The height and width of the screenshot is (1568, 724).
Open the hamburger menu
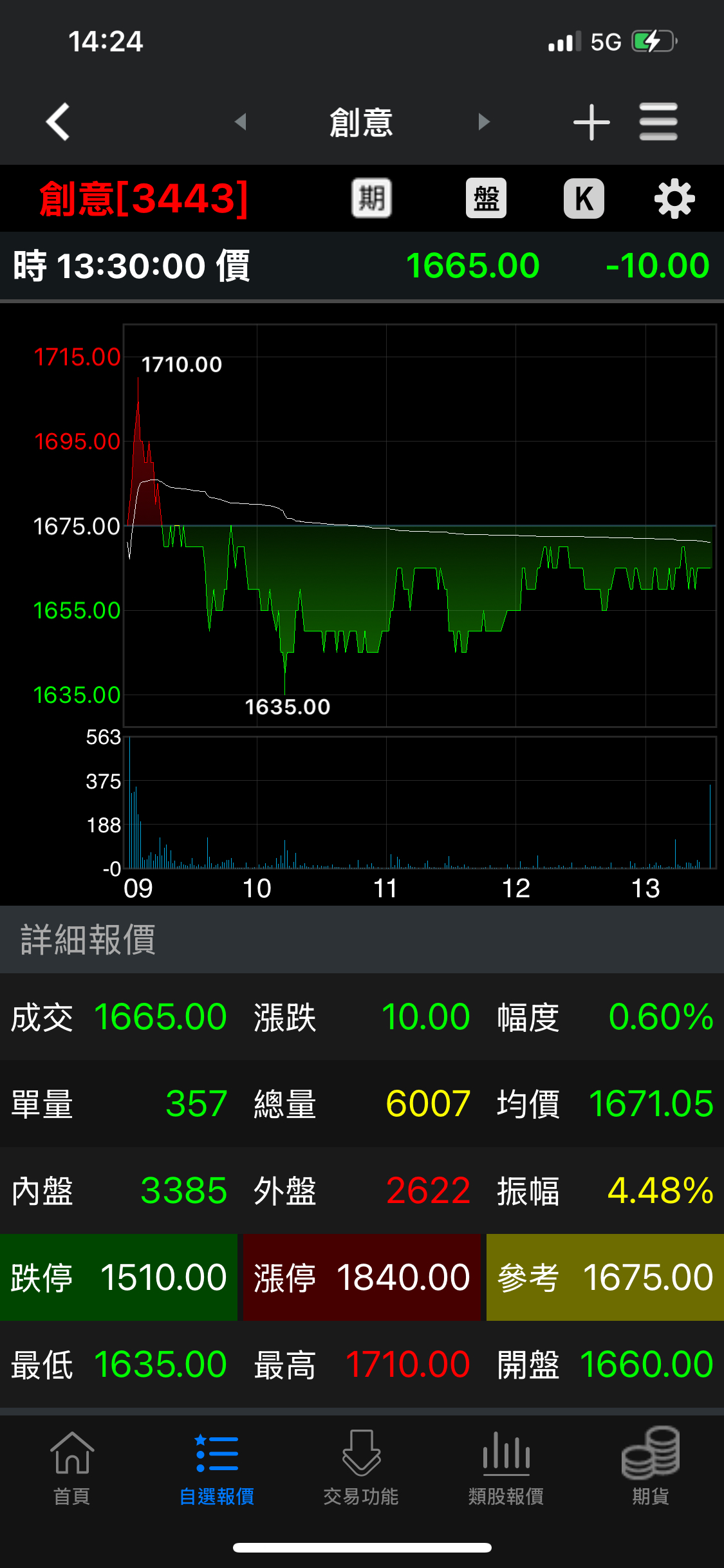tap(658, 122)
